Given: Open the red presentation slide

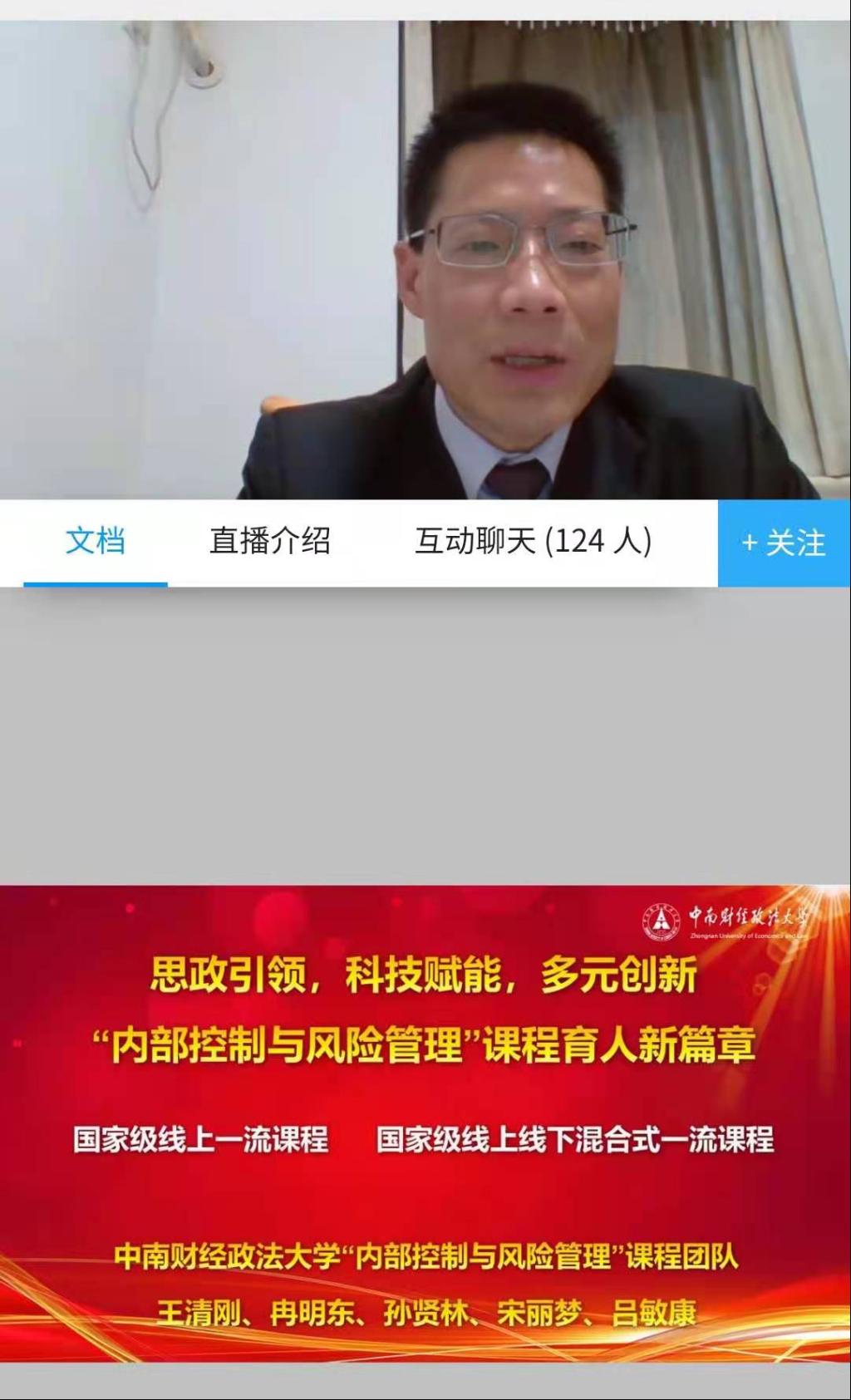Looking at the screenshot, I should click(x=425, y=1122).
